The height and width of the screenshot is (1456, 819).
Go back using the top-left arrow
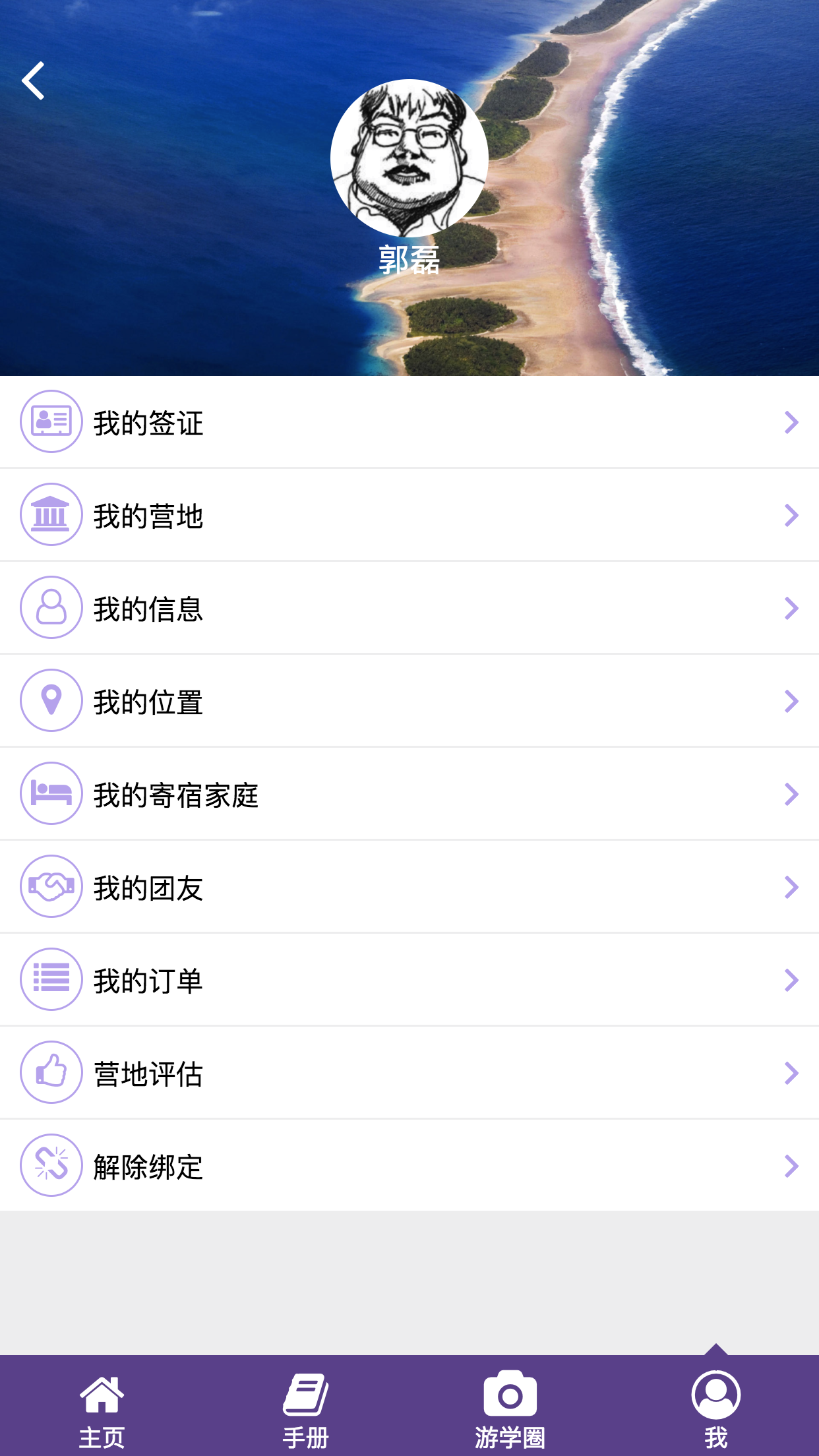point(34,80)
